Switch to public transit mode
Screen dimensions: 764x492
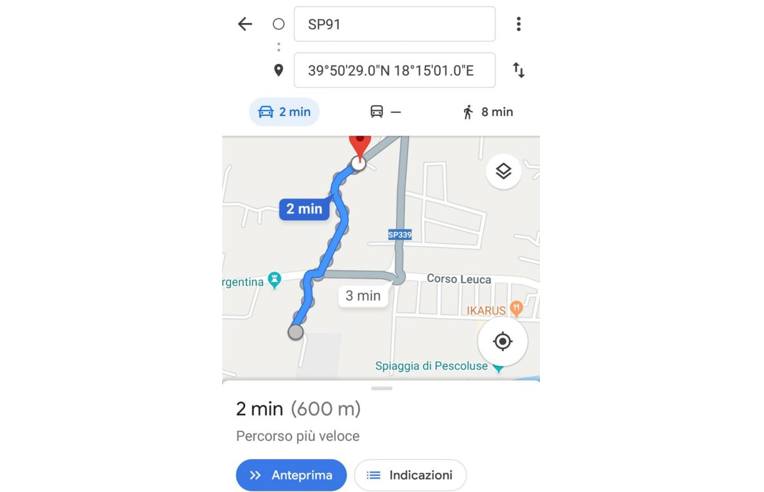tap(385, 112)
